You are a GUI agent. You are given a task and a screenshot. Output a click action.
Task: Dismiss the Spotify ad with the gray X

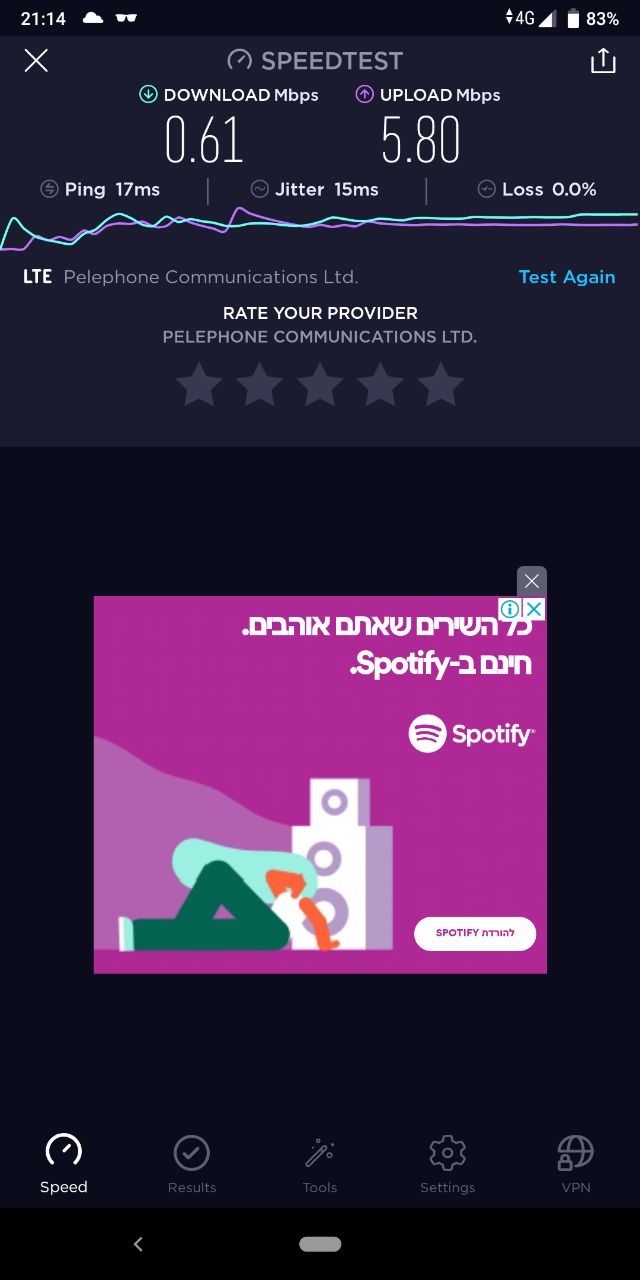point(532,581)
